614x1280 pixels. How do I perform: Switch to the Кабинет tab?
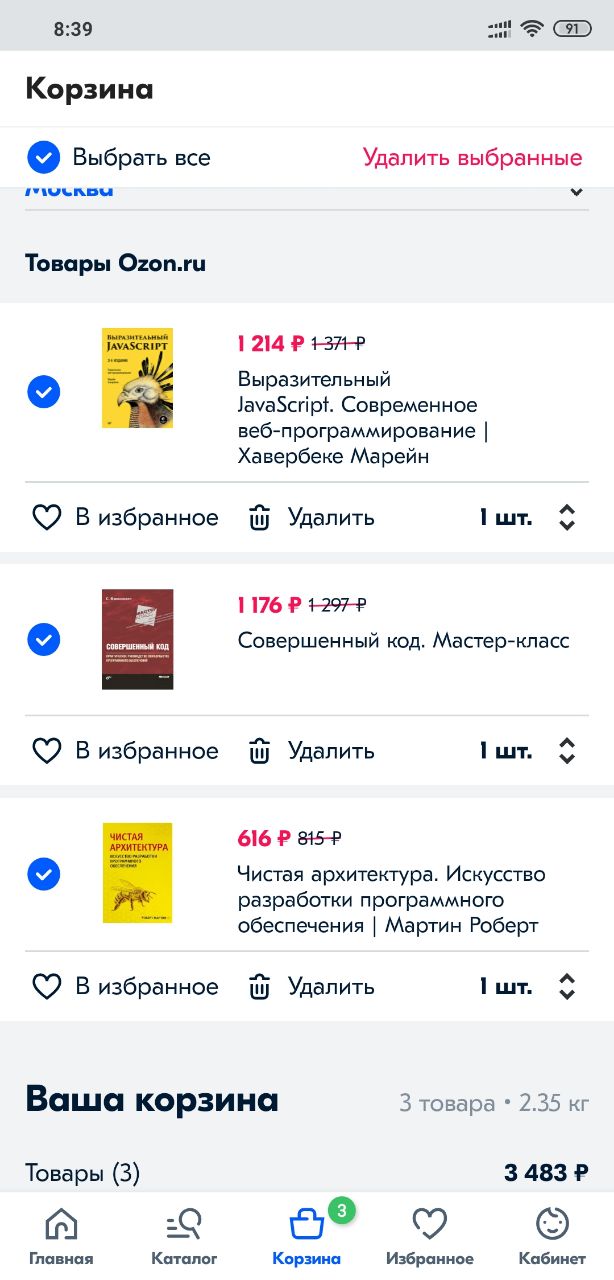[x=552, y=1235]
